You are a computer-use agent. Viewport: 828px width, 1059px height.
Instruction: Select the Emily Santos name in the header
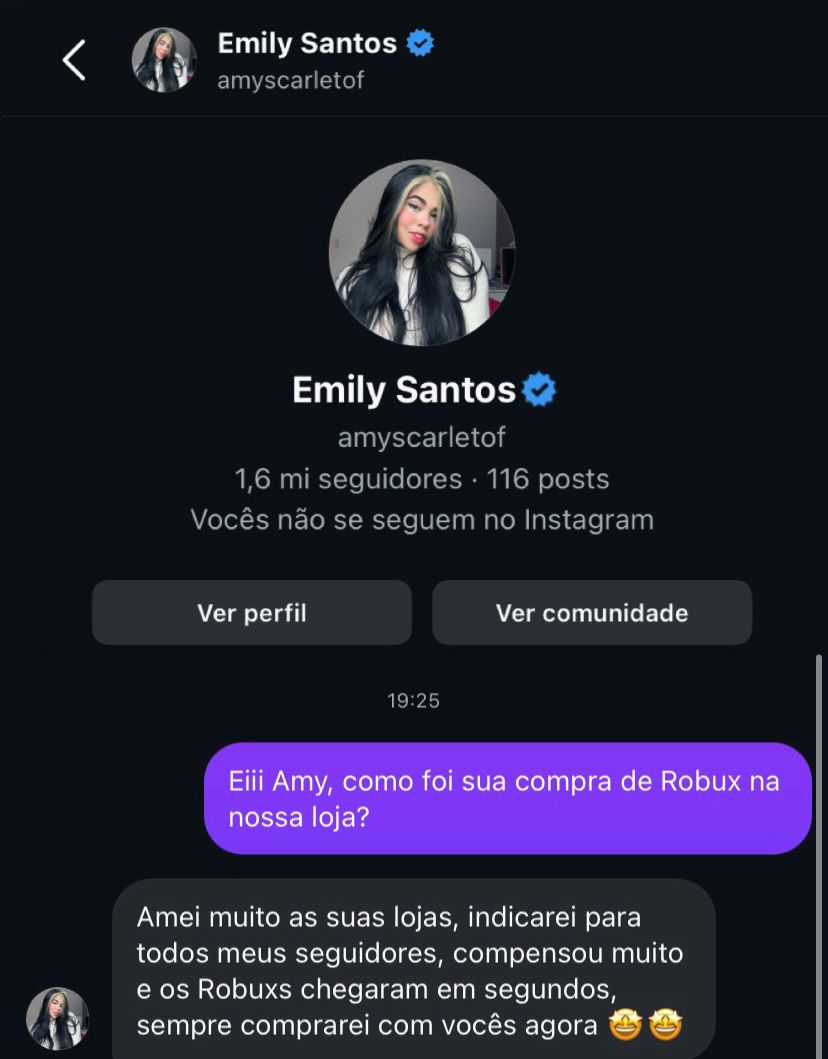click(x=306, y=43)
